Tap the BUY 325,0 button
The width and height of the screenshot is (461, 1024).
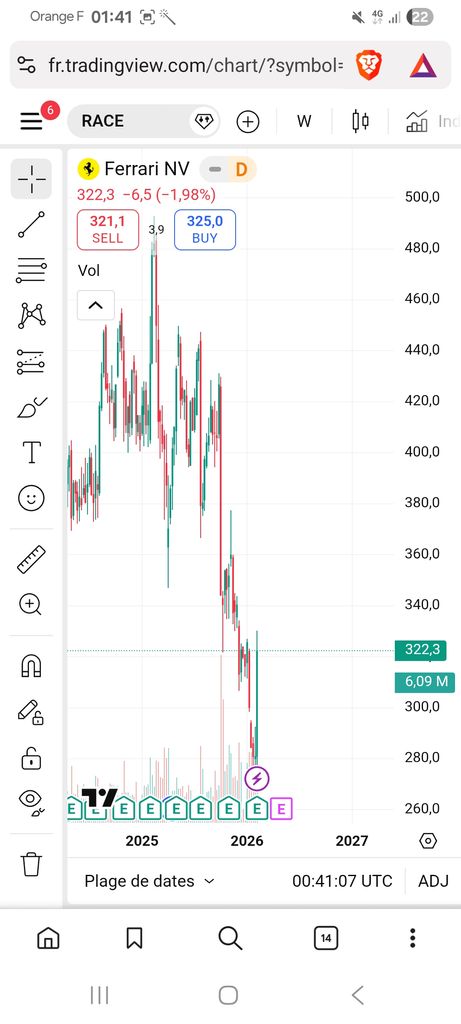[205, 229]
